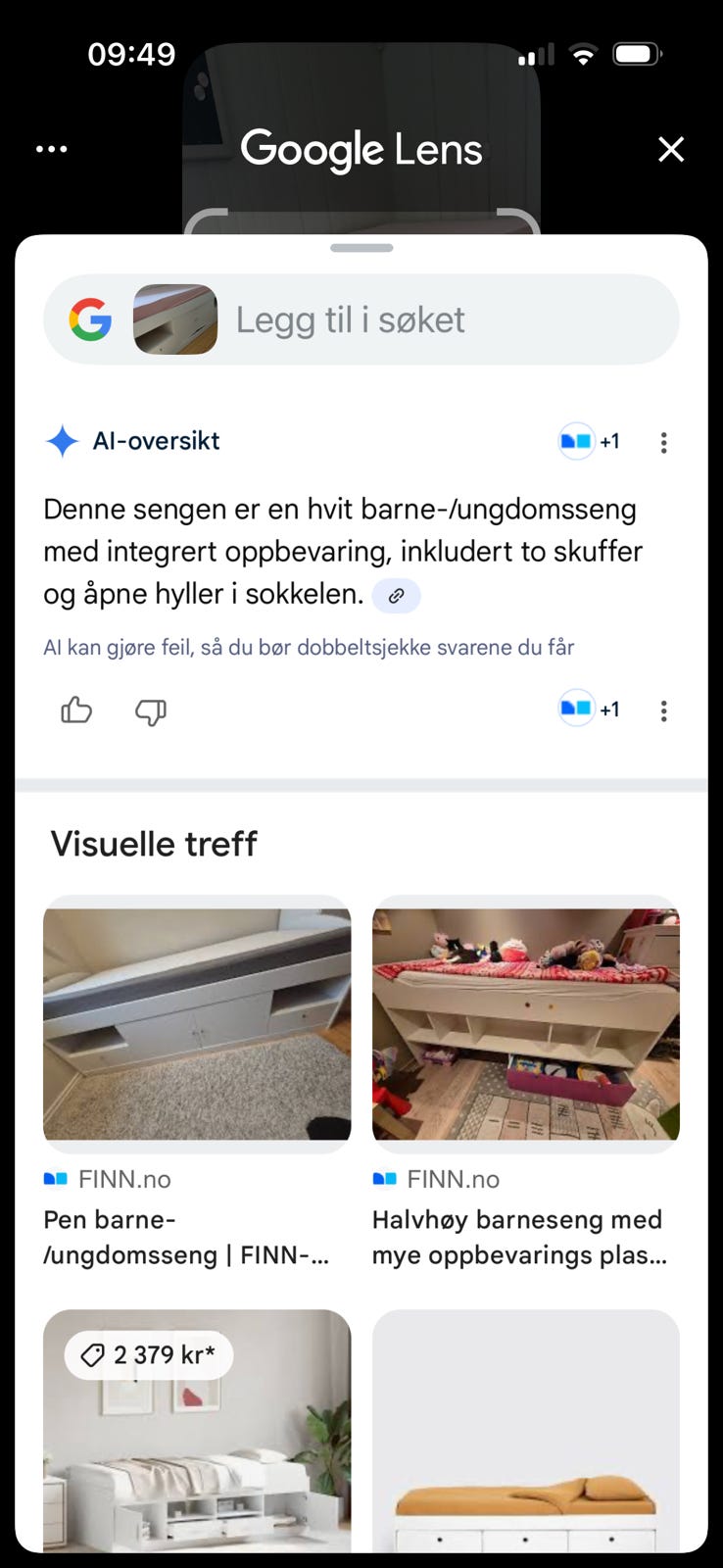Image resolution: width=723 pixels, height=1568 pixels.
Task: Tap the FINN.no icon under the second result
Action: (x=386, y=1179)
